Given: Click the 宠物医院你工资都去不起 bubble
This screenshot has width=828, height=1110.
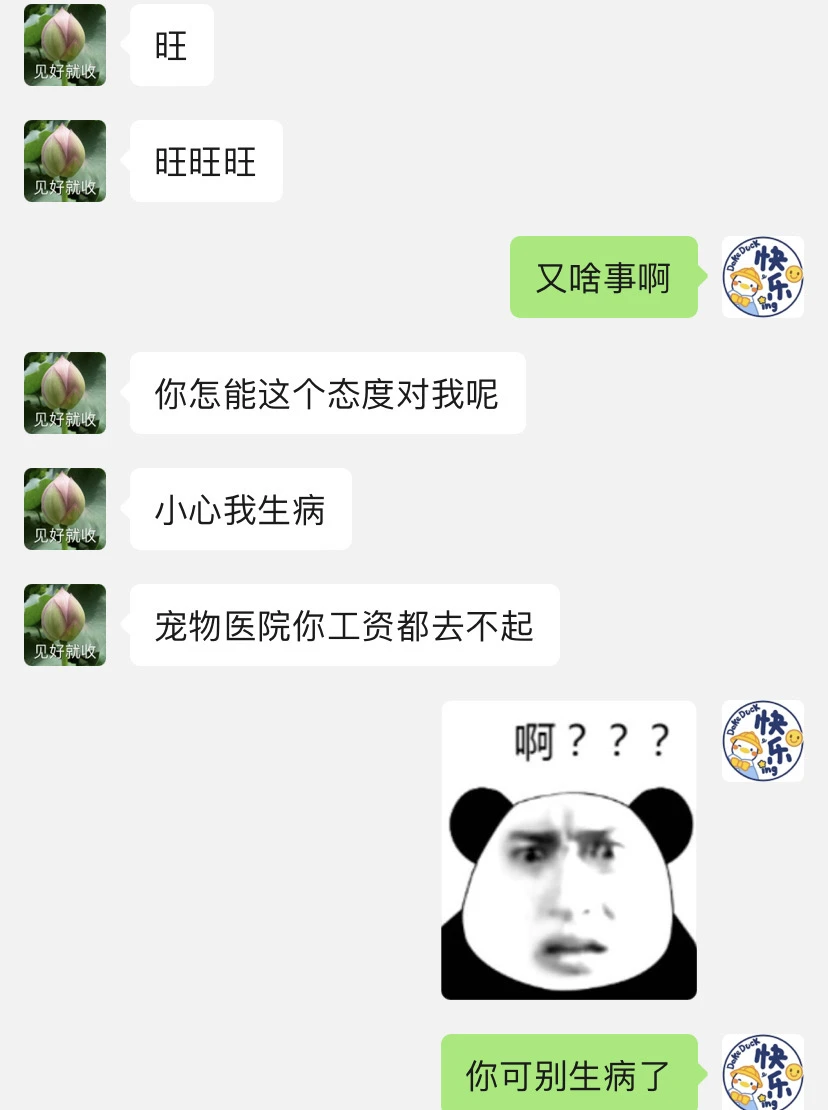Looking at the screenshot, I should pyautogui.click(x=344, y=624).
